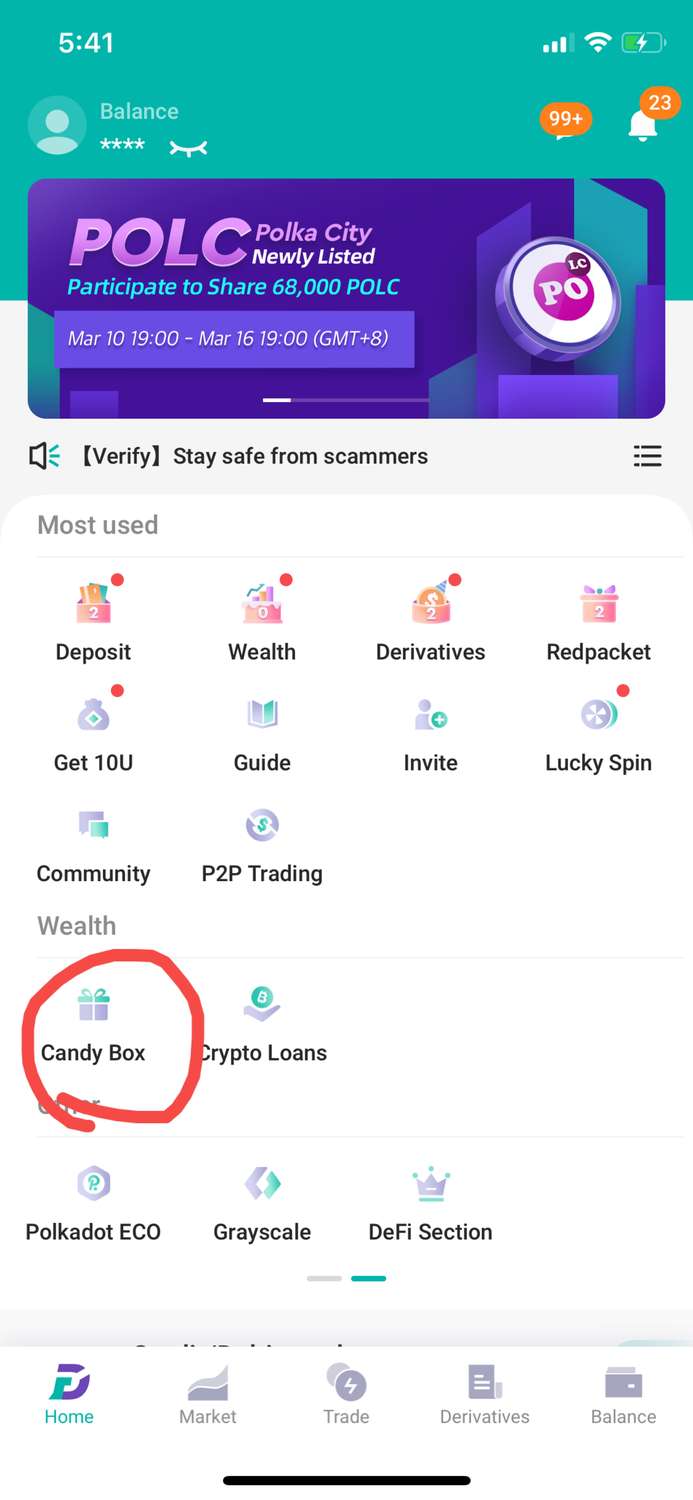Reveal the hidden balance

188,148
